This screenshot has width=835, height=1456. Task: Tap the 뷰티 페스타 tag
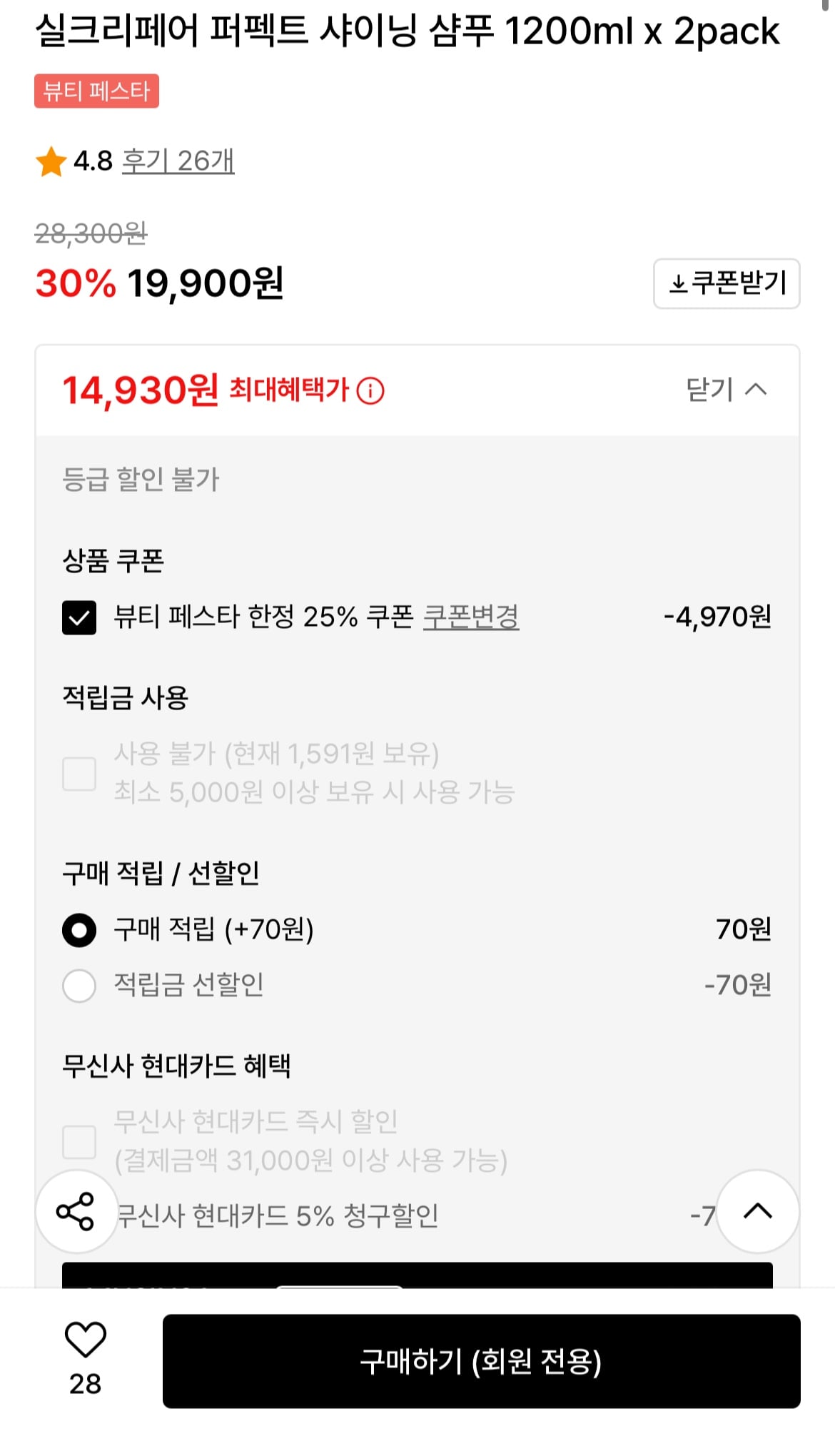tap(96, 91)
